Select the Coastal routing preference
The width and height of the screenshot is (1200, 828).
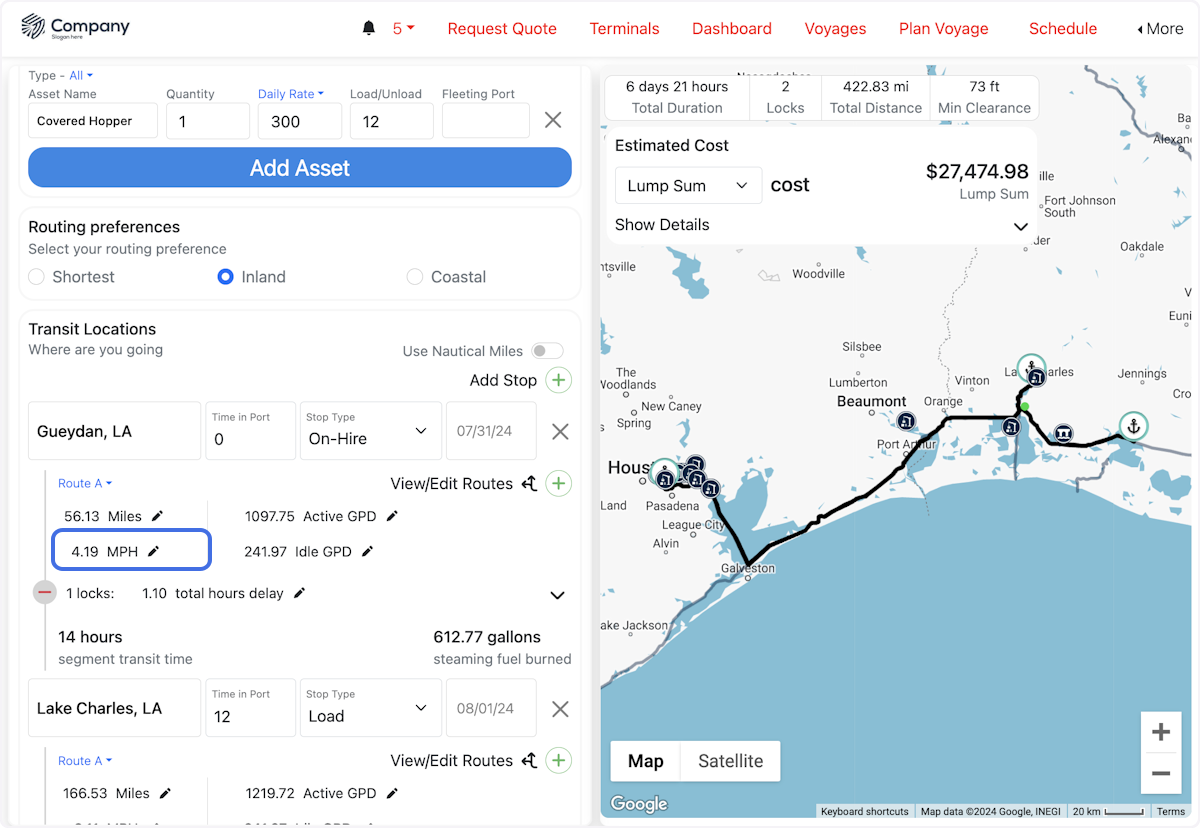tap(415, 277)
